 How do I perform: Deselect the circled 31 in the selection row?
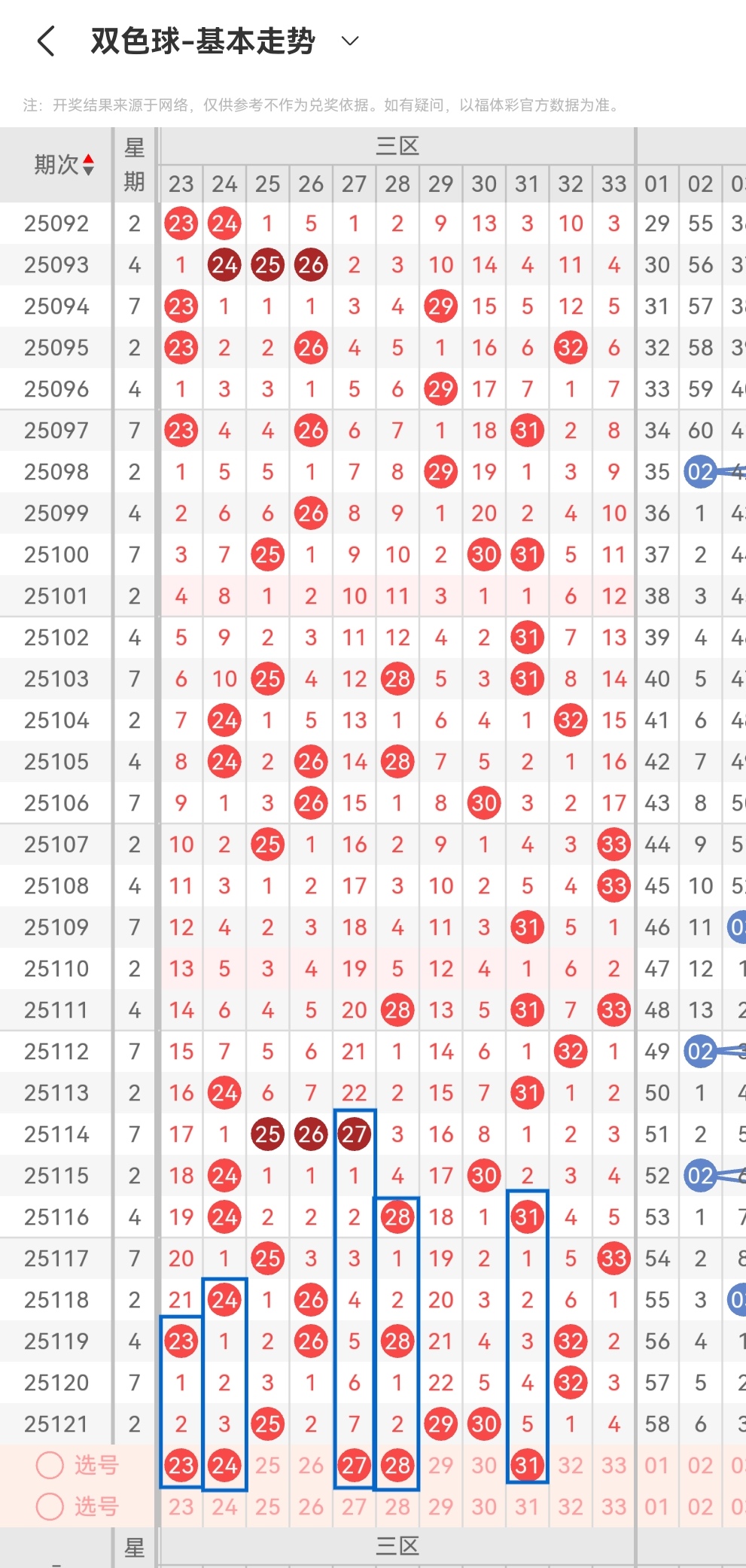pos(527,1465)
